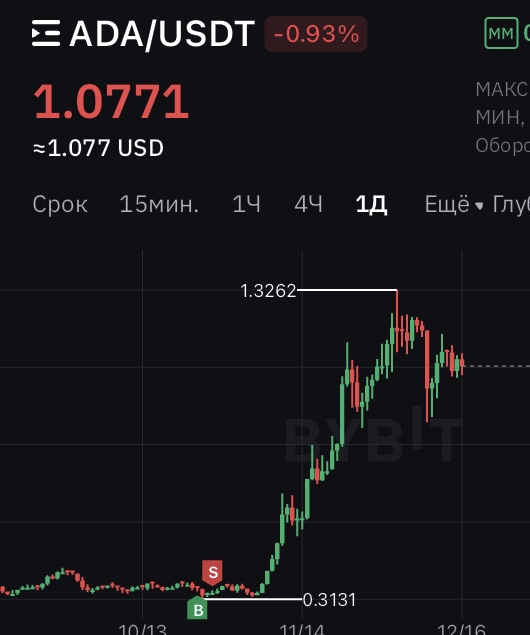
Task: Select the 1Д daily timeframe
Action: pos(371,204)
